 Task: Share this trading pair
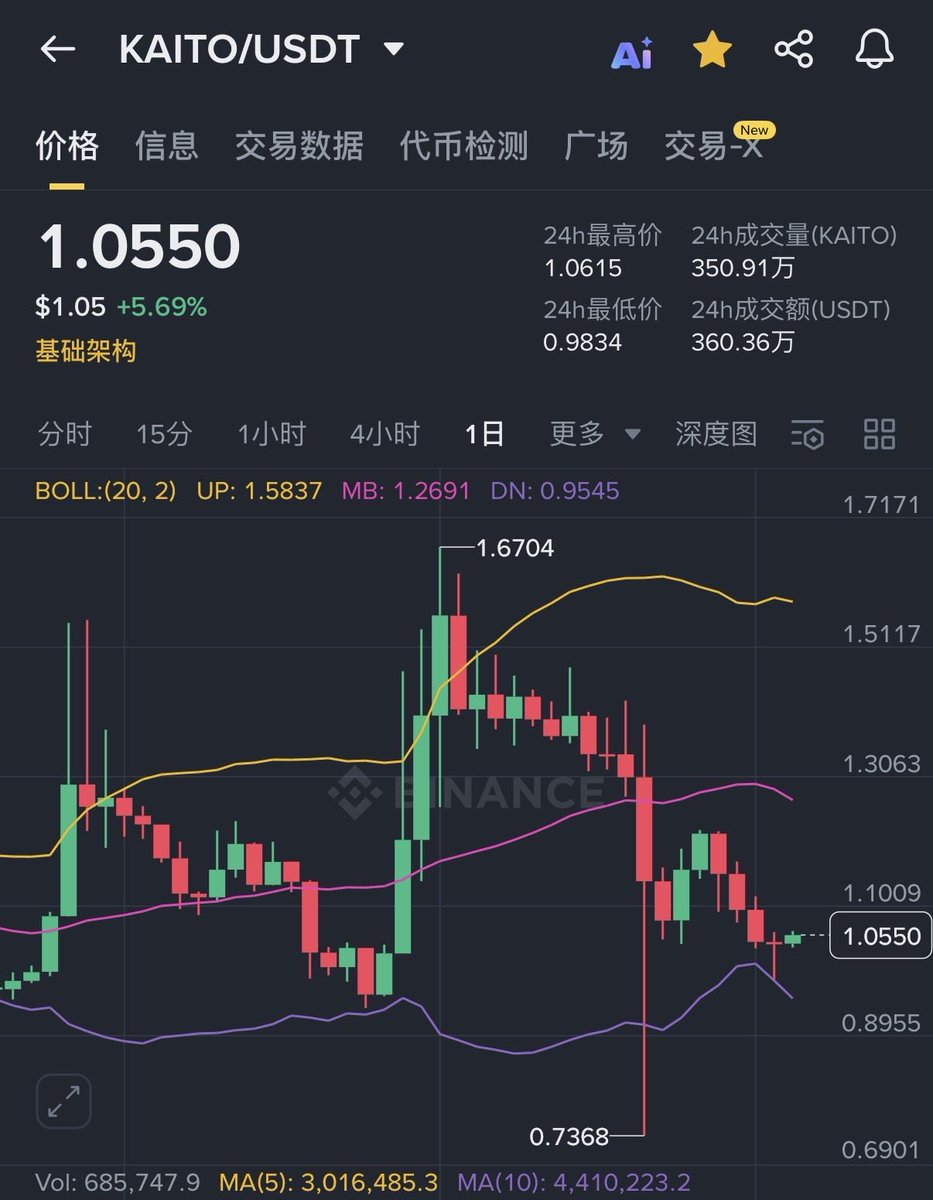click(794, 50)
